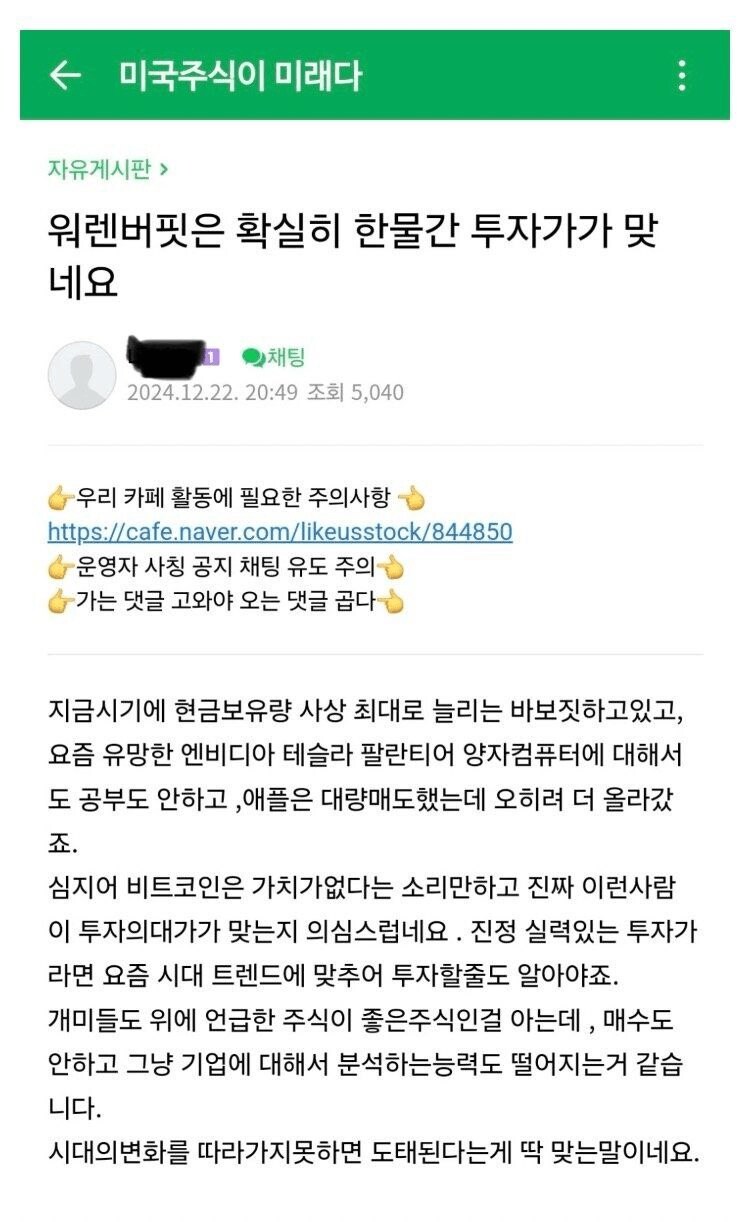The image size is (750, 1222).
Task: Start a chat via 채팅 button
Action: pos(273,357)
